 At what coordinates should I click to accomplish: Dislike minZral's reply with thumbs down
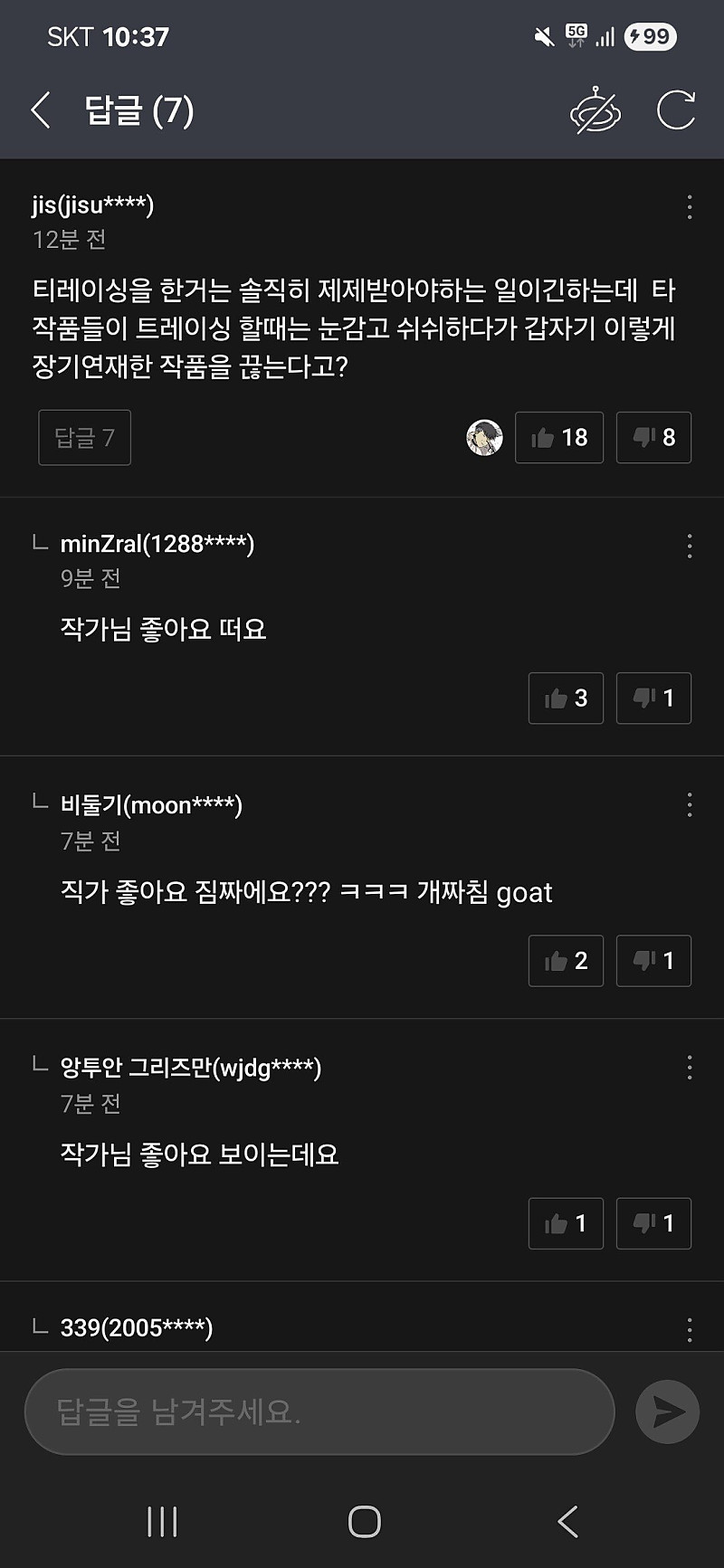(x=653, y=698)
